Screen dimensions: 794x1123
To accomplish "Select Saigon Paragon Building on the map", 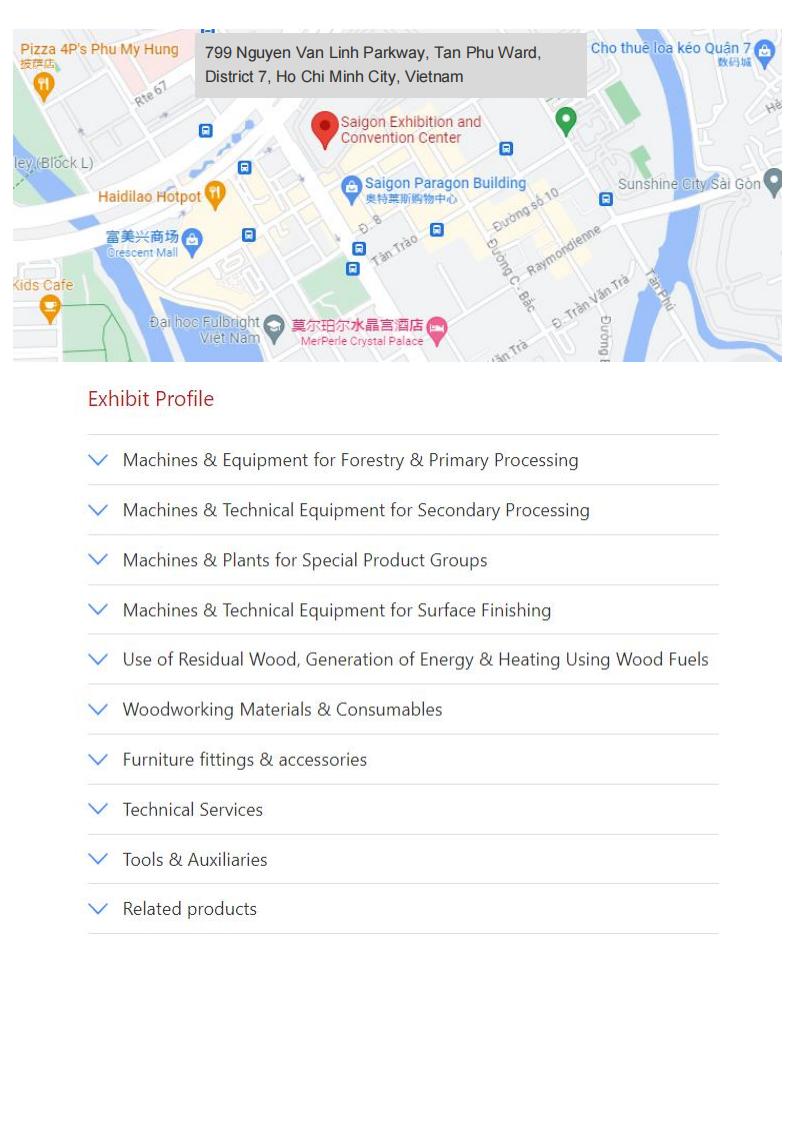I will tap(351, 187).
